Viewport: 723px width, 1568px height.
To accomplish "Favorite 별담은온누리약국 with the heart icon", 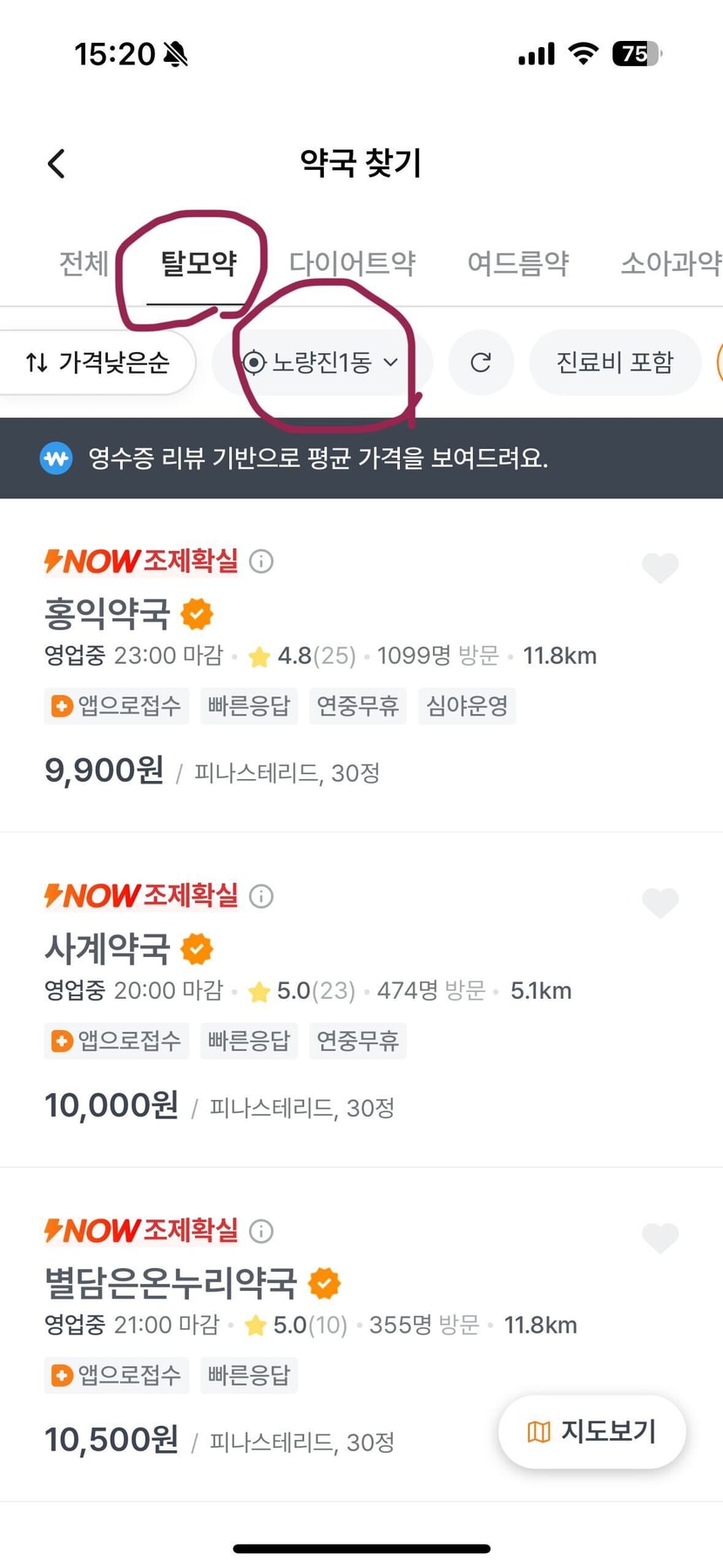I will [x=660, y=1237].
